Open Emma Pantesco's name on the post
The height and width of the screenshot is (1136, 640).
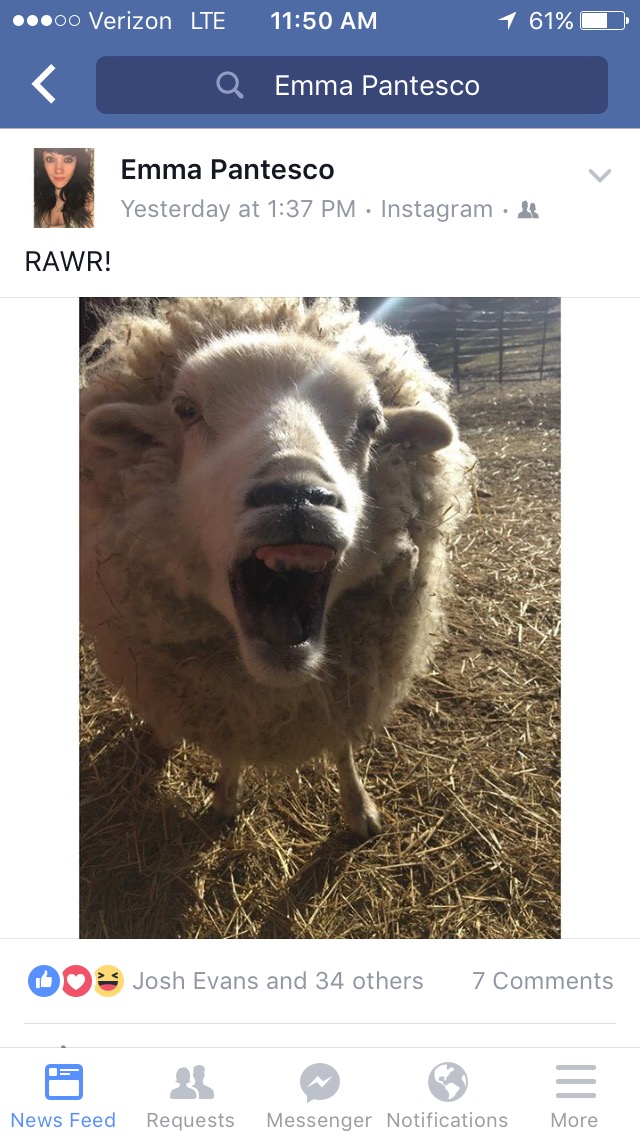pyautogui.click(x=227, y=170)
